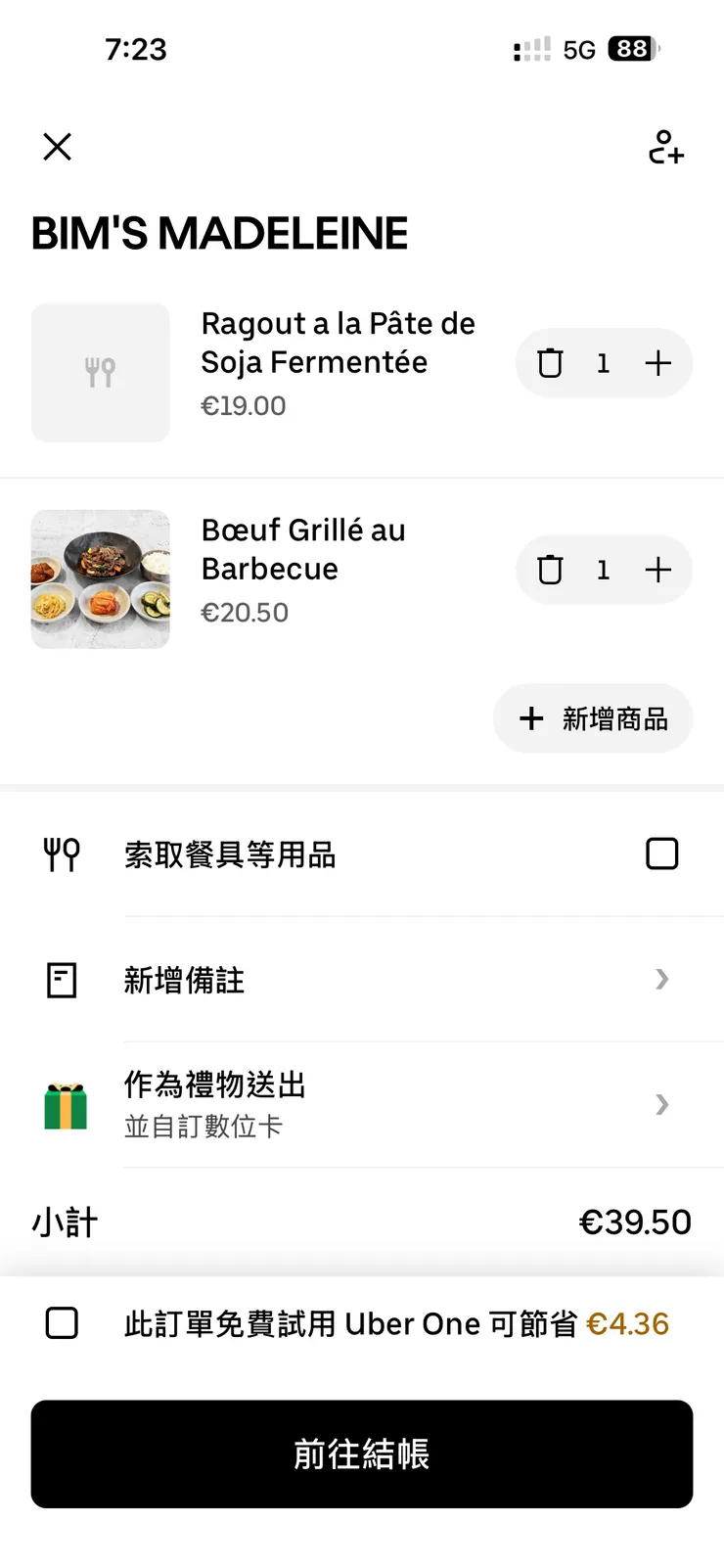Check the Uber One free trial option

pos(61,1323)
